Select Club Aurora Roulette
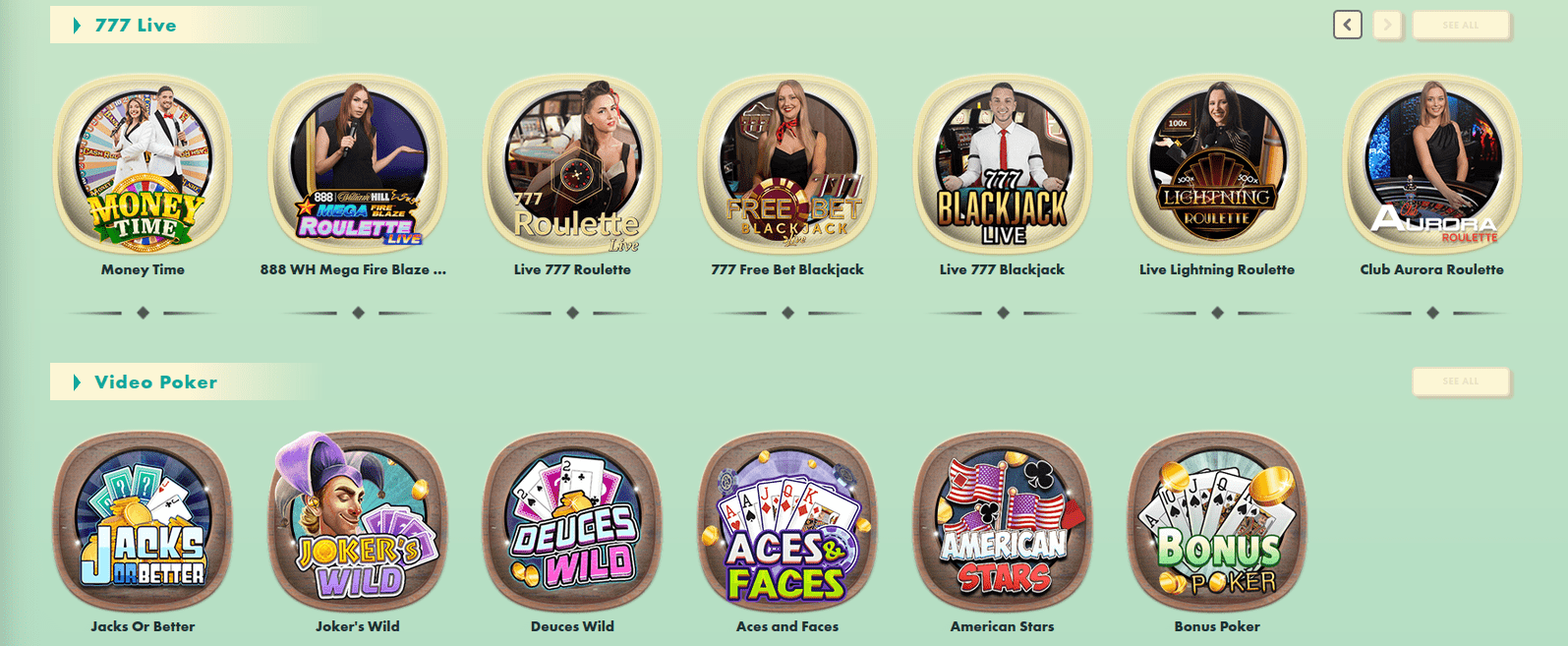 pos(1431,165)
